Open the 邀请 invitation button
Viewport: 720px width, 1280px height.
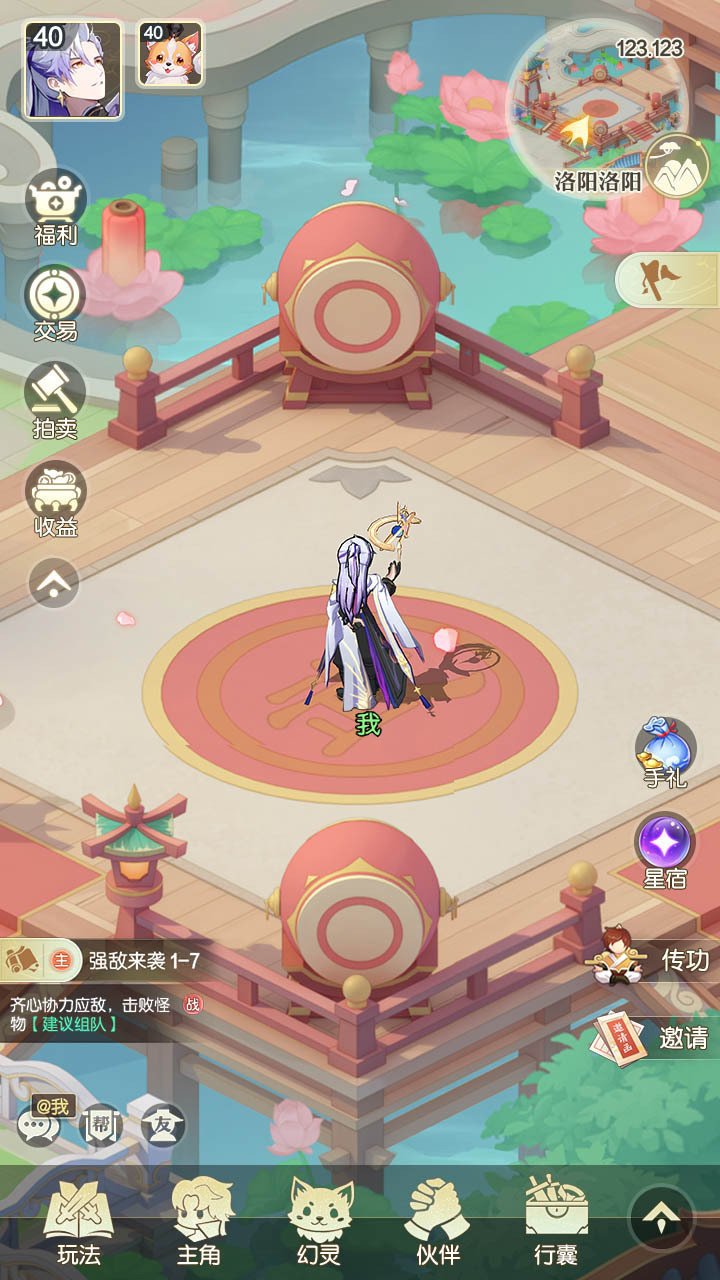pyautogui.click(x=655, y=1038)
